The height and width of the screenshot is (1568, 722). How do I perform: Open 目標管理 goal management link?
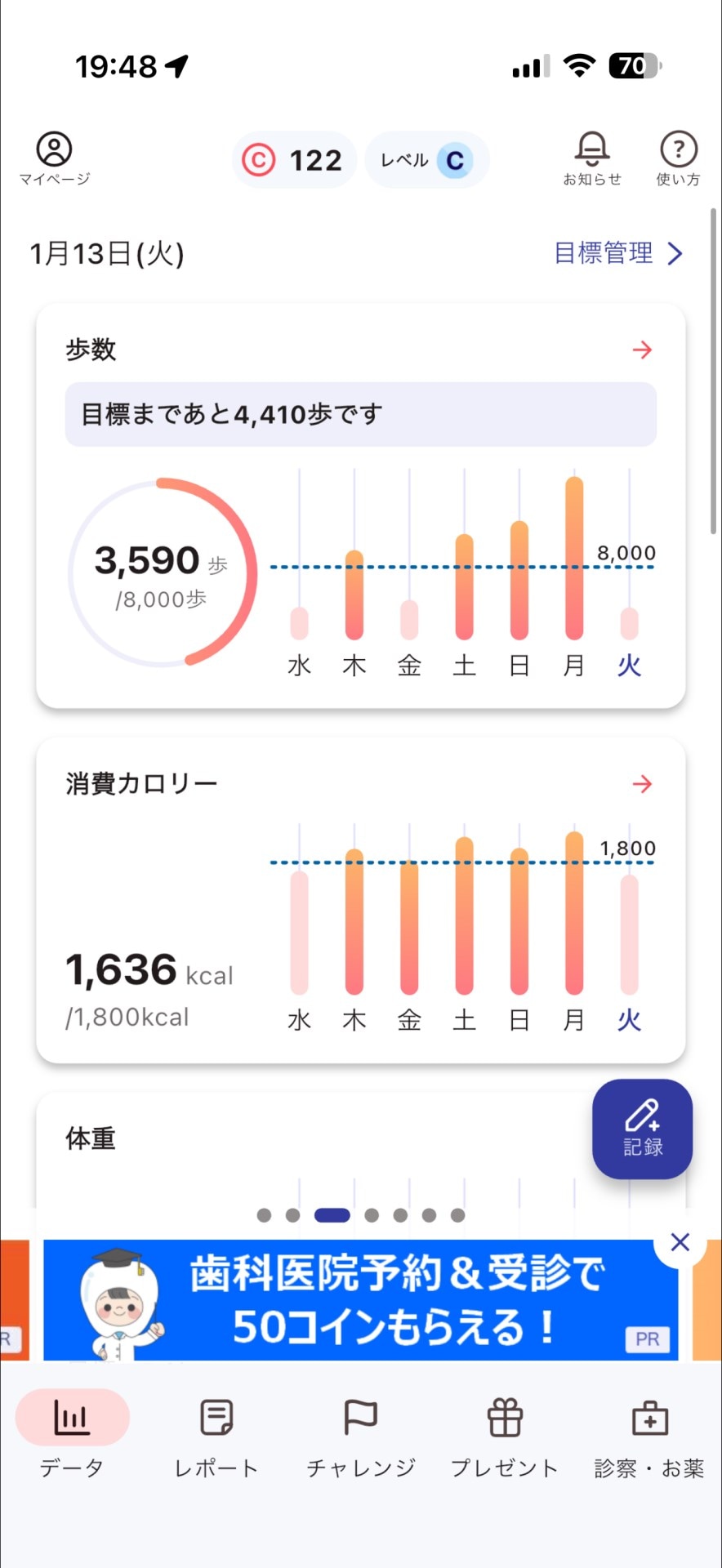point(604,254)
